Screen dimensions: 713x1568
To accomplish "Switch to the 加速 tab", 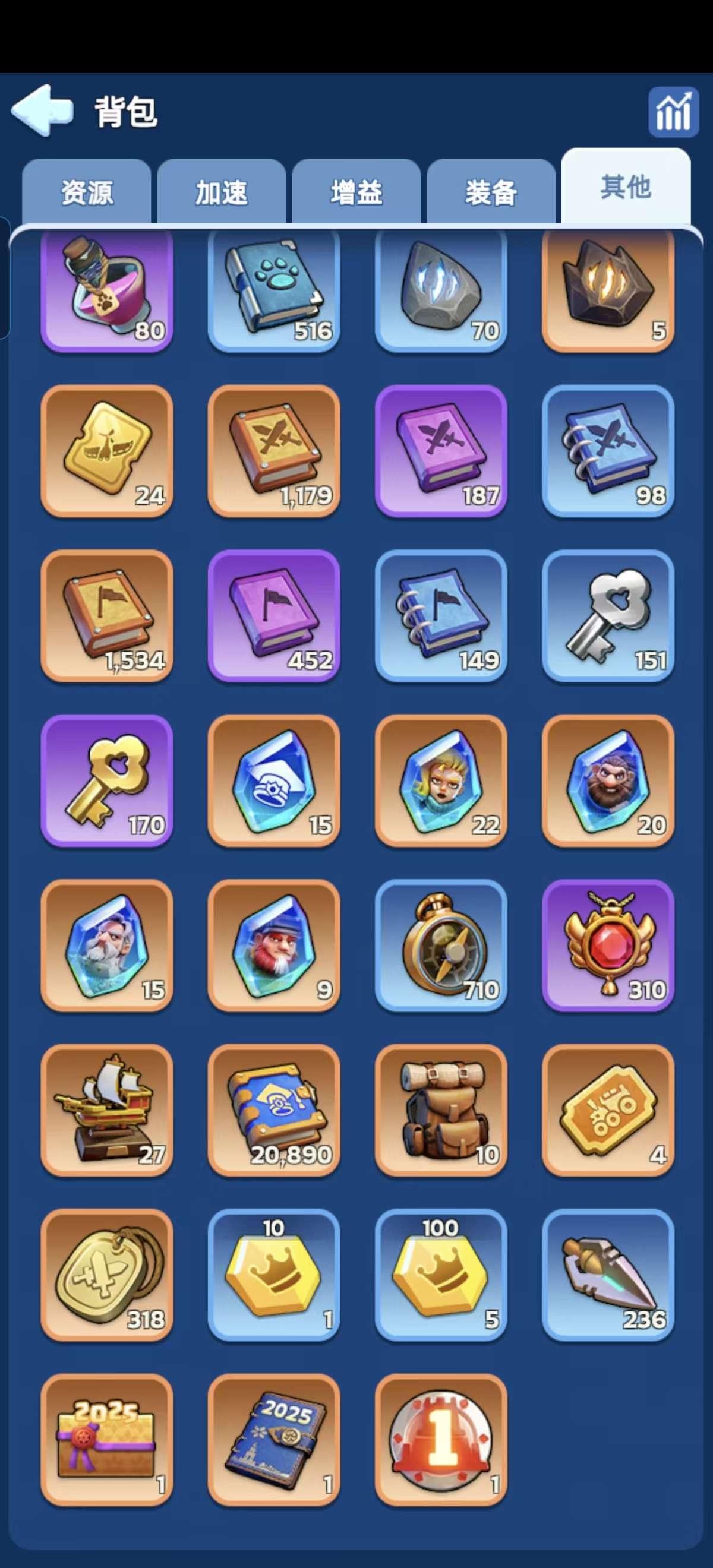I will [x=221, y=193].
